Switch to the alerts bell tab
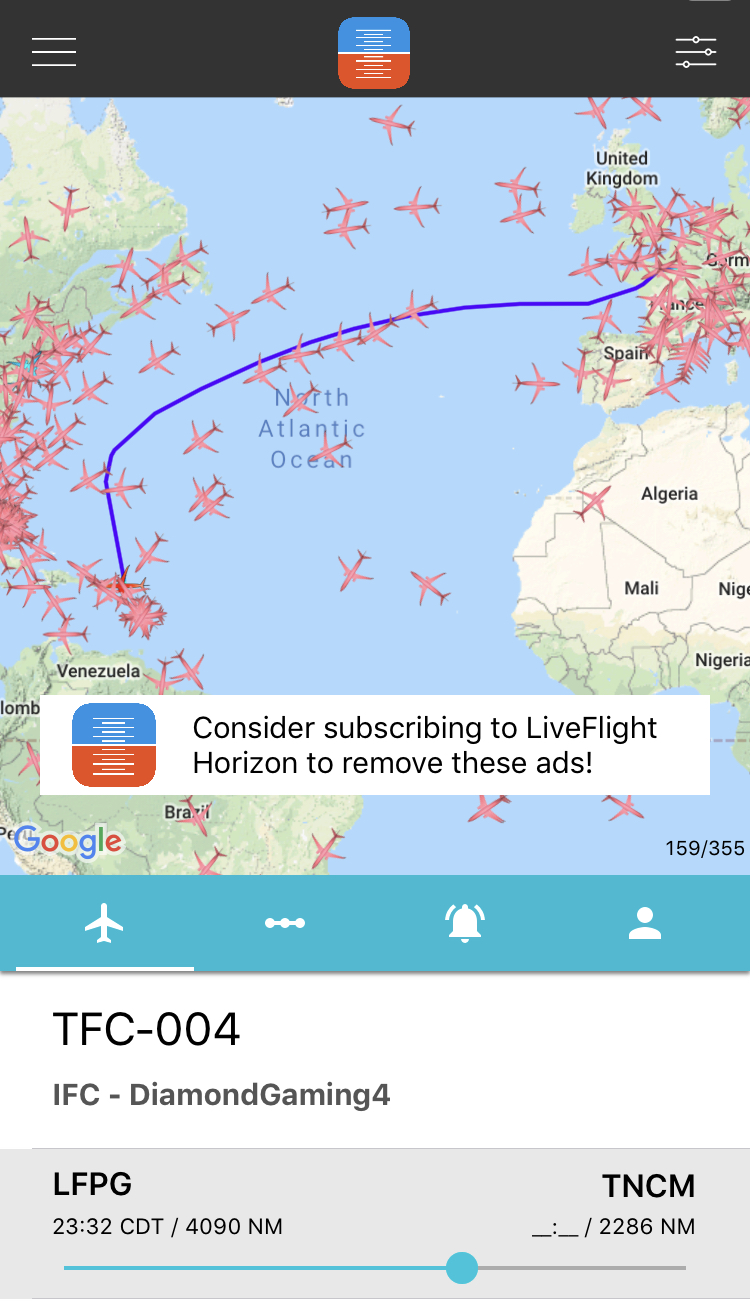The height and width of the screenshot is (1303, 750). coord(465,923)
